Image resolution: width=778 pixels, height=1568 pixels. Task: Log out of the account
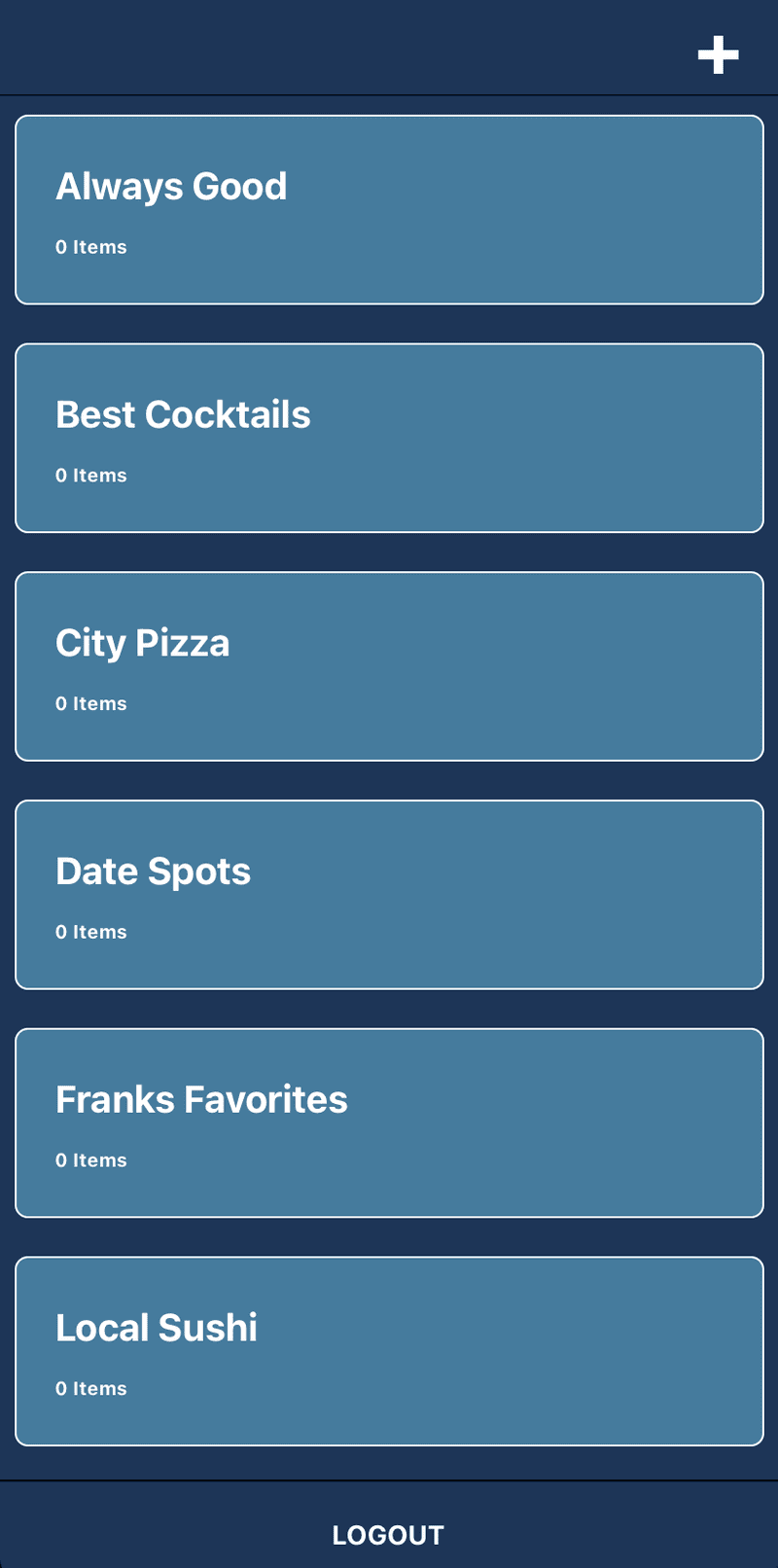(388, 1535)
